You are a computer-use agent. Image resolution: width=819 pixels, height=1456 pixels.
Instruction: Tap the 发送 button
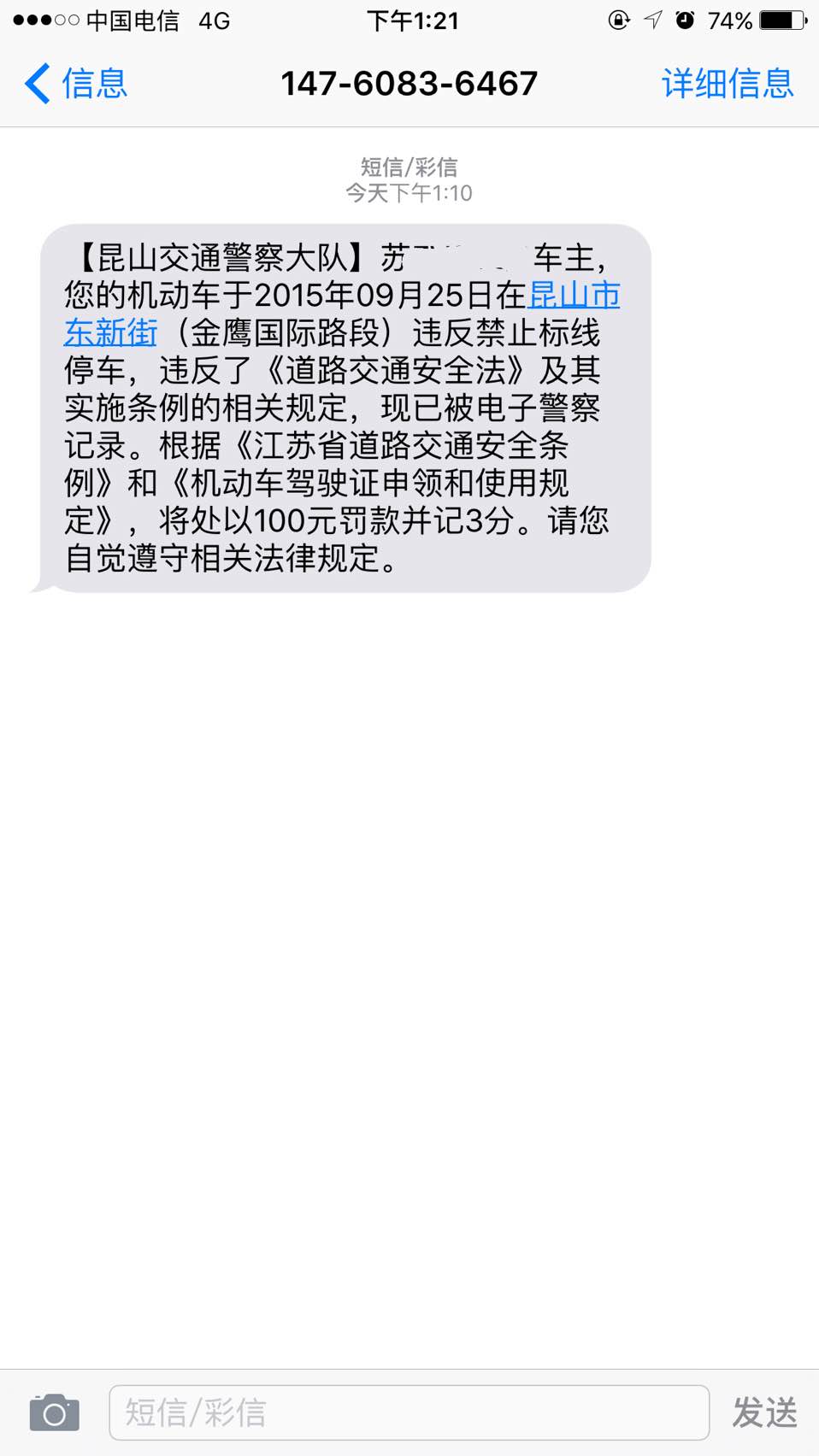coord(764,1412)
